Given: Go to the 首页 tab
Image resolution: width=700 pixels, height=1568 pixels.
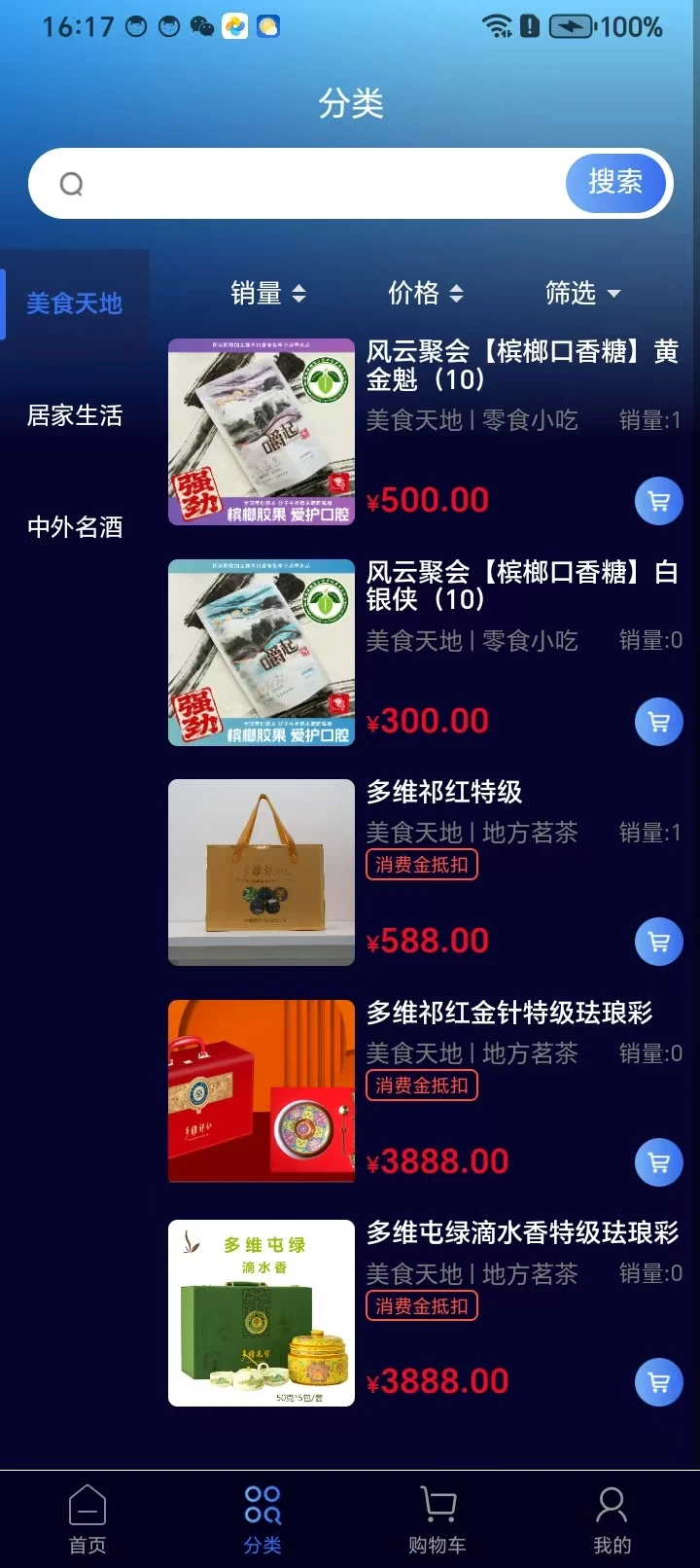Looking at the screenshot, I should point(87,1518).
